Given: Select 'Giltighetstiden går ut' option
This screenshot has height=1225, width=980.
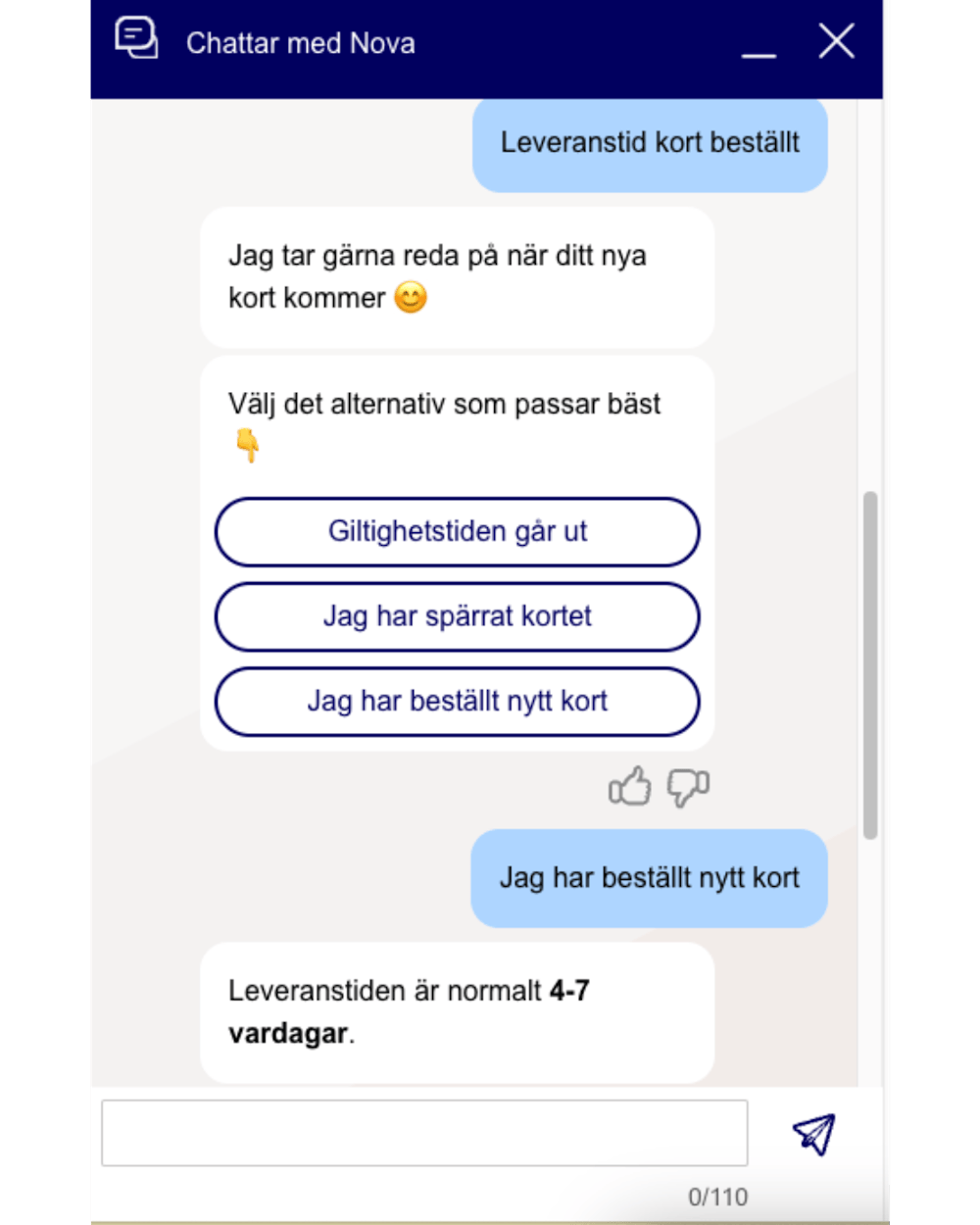Looking at the screenshot, I should point(457,532).
